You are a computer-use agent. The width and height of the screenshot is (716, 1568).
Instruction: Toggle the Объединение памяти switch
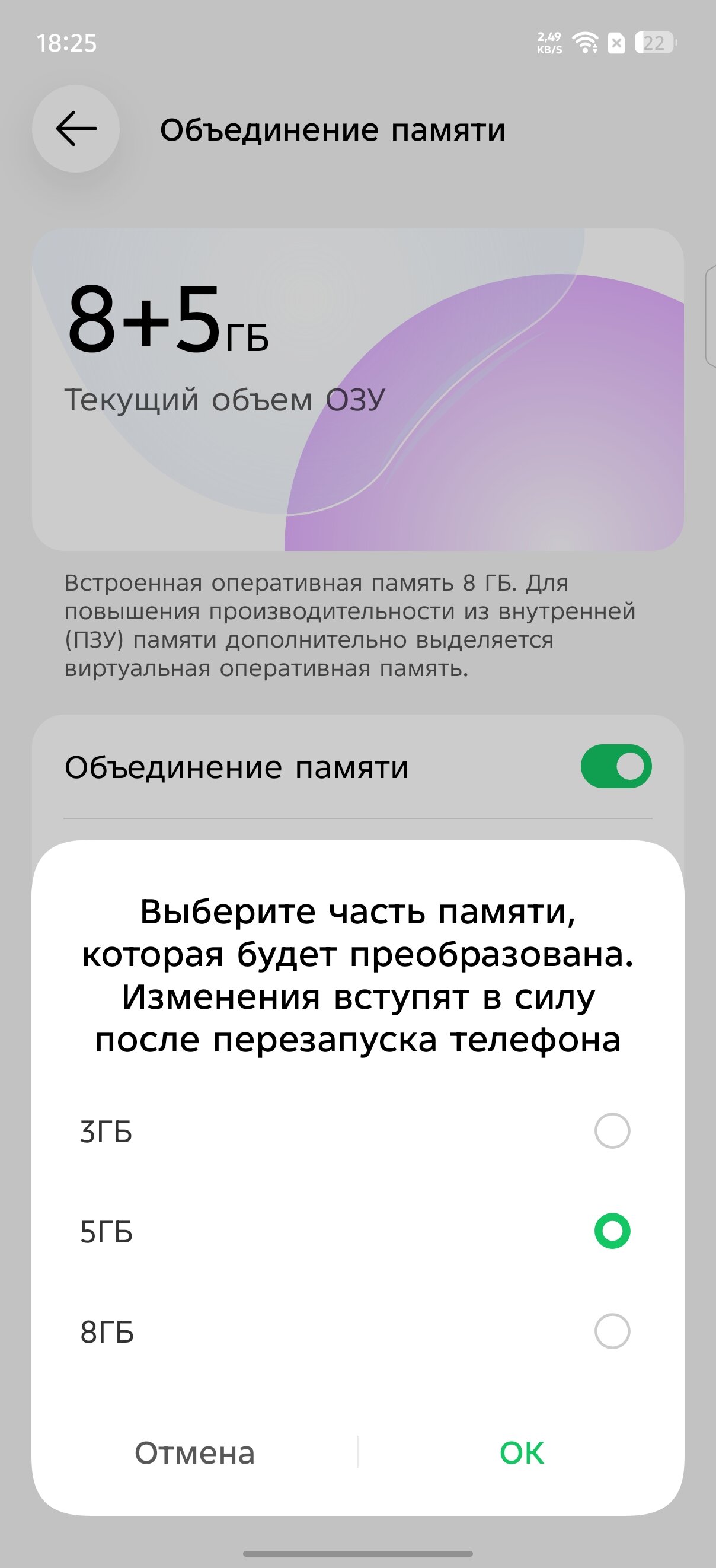point(616,766)
